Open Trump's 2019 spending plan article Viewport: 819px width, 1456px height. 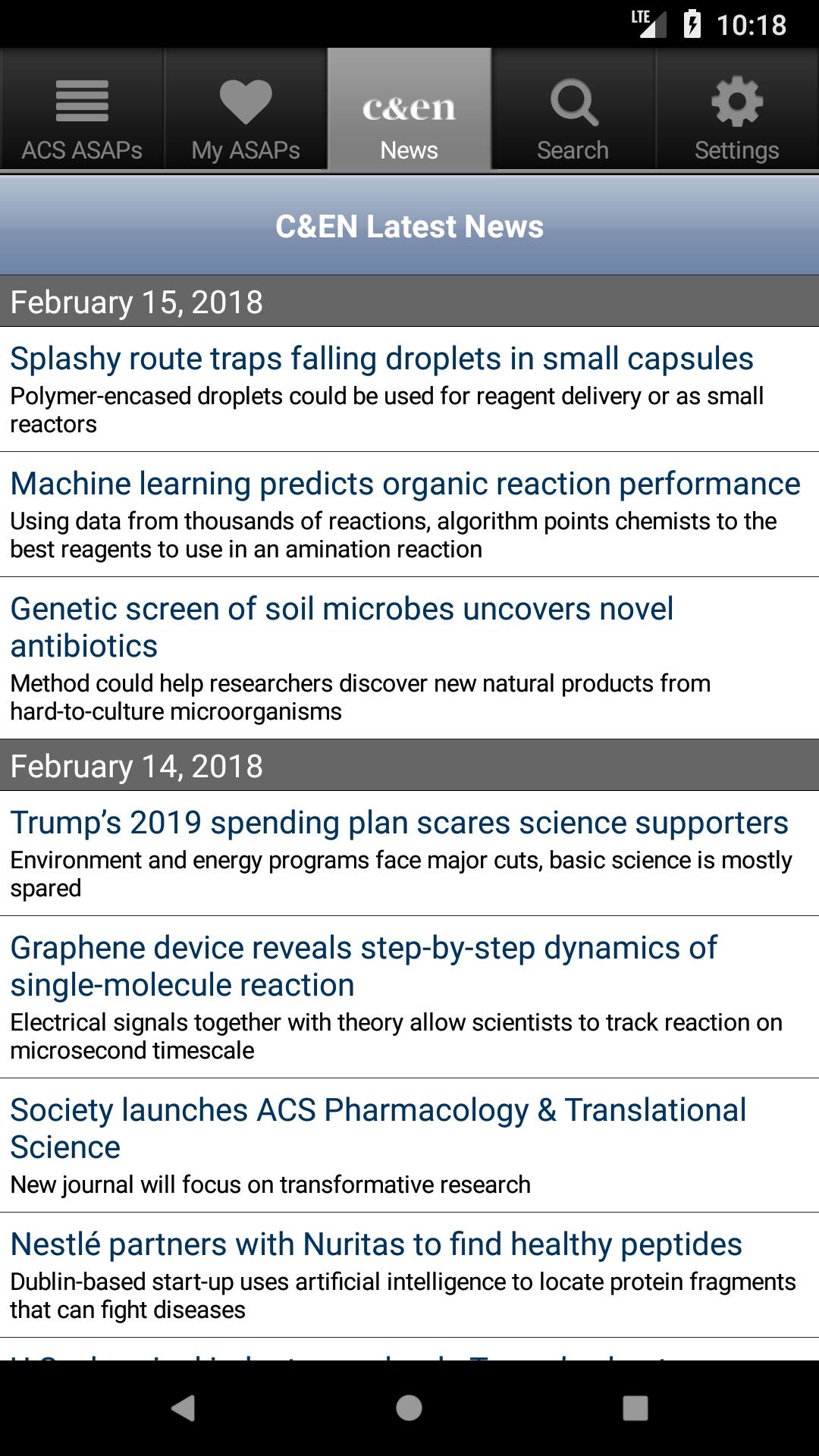pyautogui.click(x=399, y=823)
